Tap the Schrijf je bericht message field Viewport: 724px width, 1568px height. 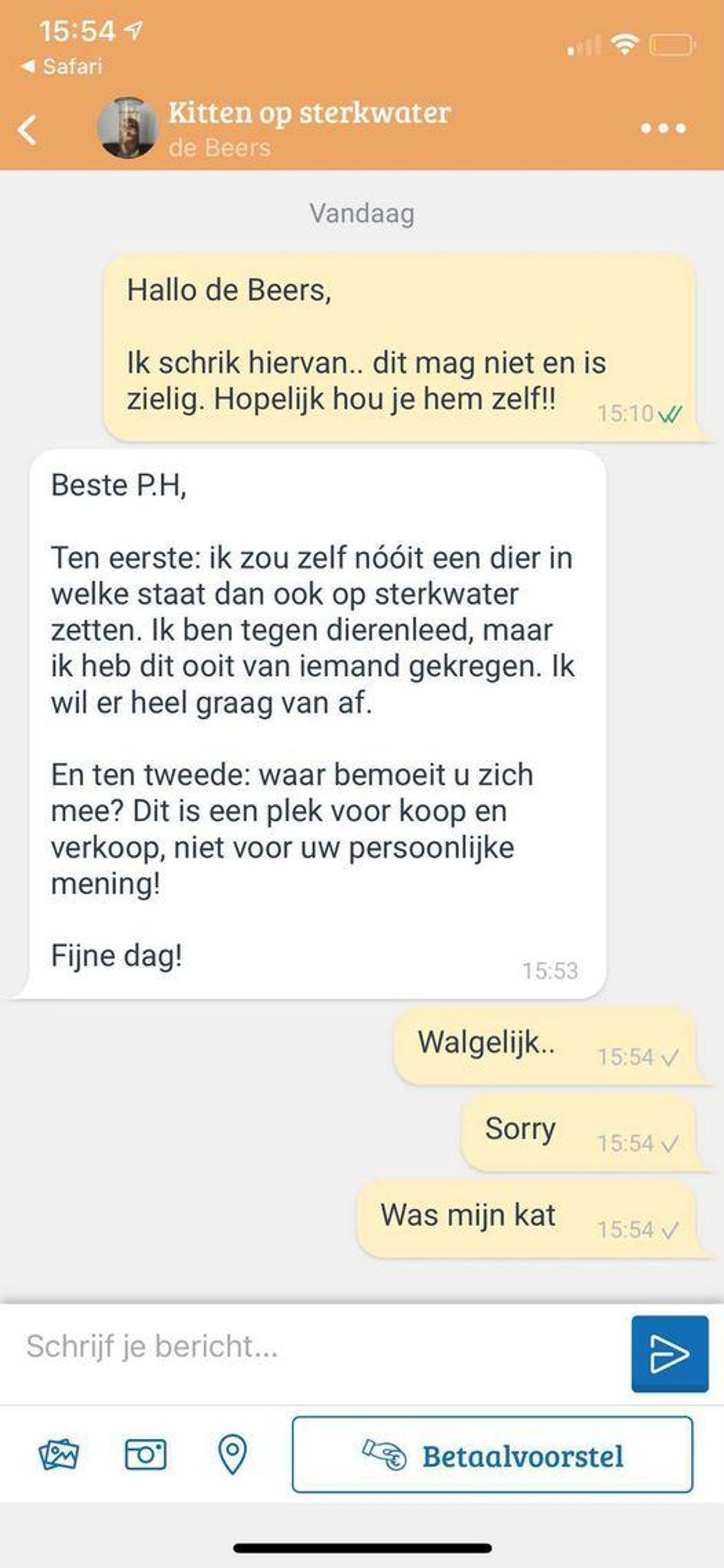point(316,1347)
